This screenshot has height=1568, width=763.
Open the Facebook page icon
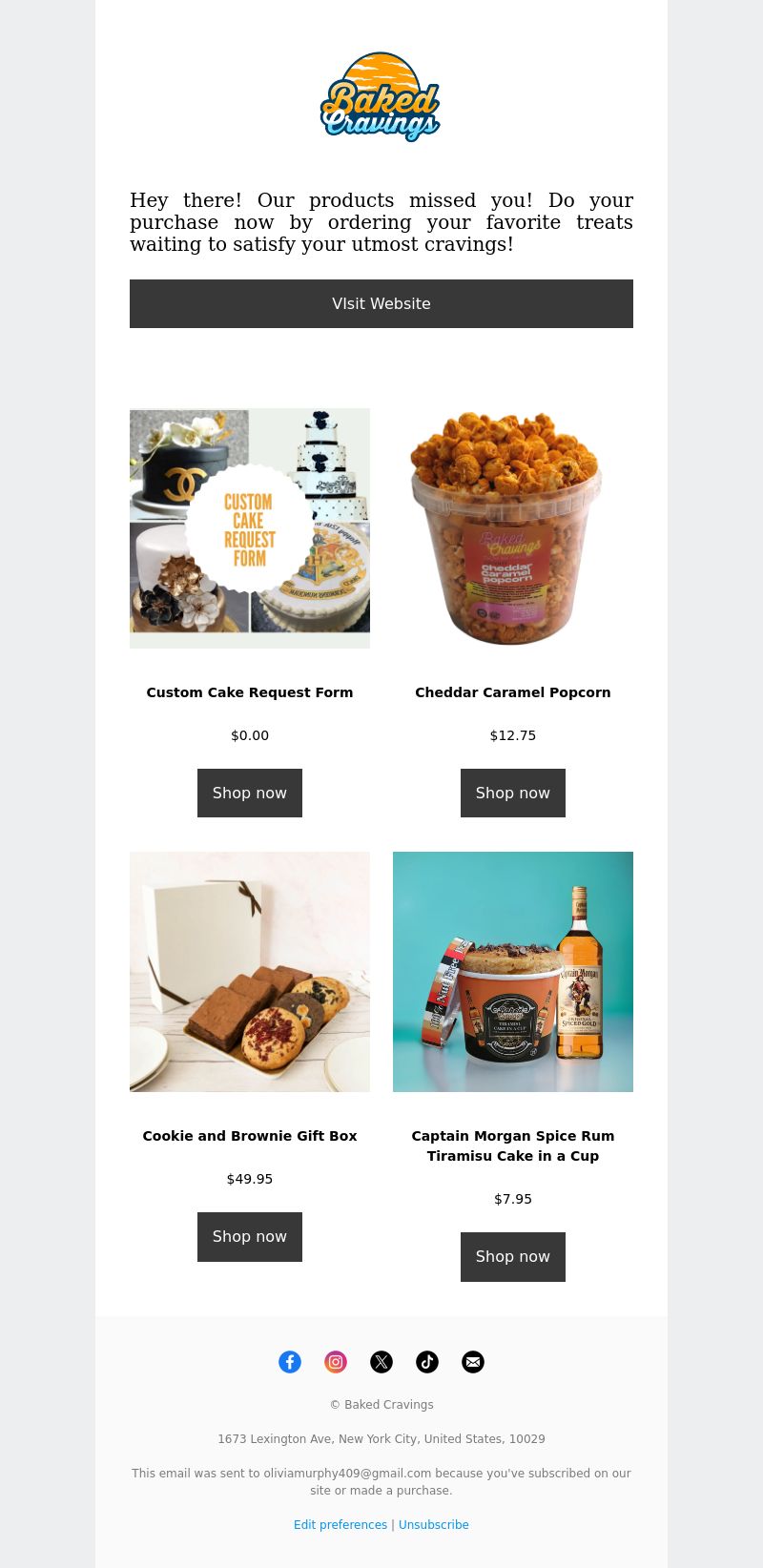[290, 1362]
